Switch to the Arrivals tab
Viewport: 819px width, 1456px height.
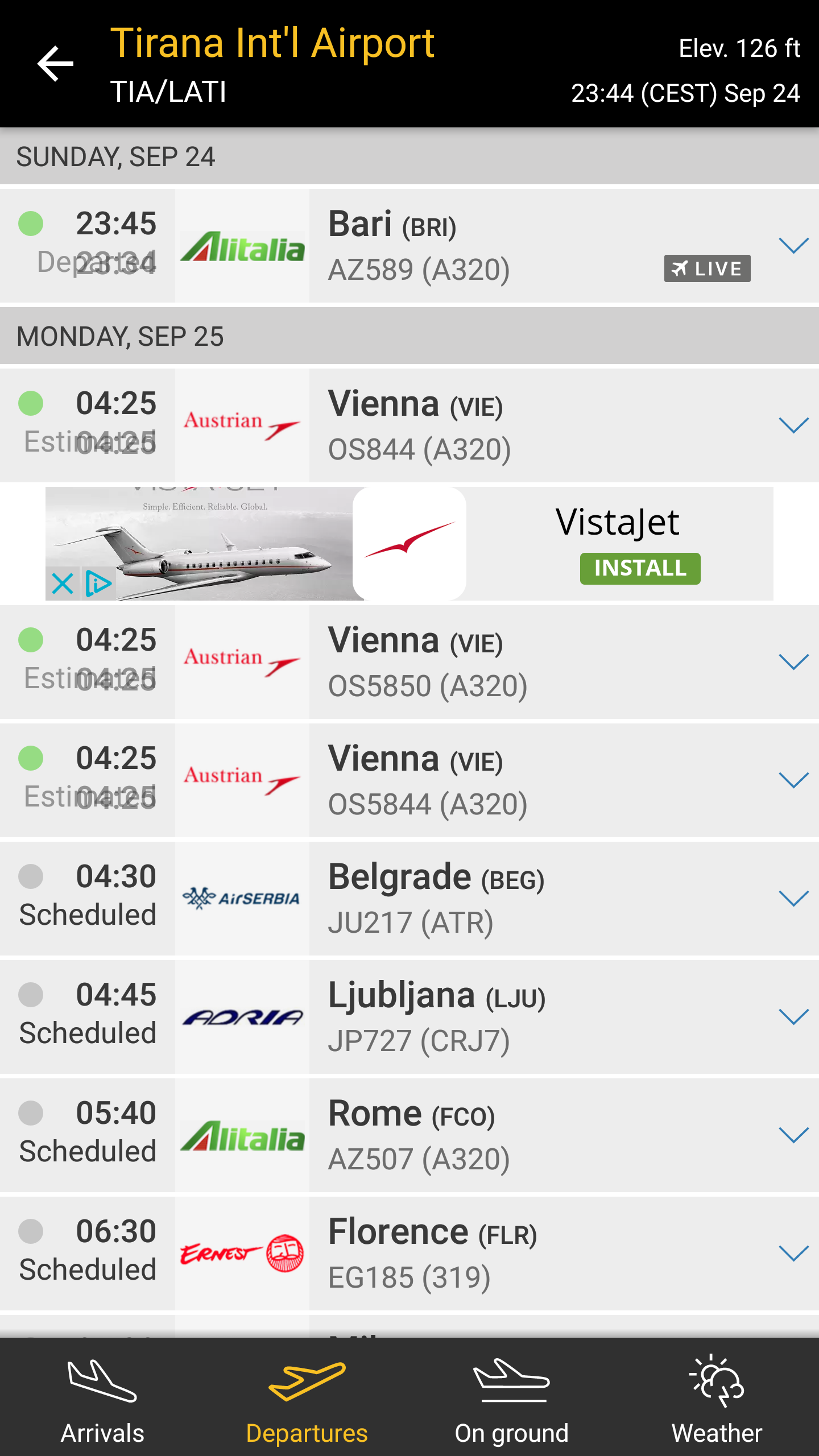click(102, 1399)
